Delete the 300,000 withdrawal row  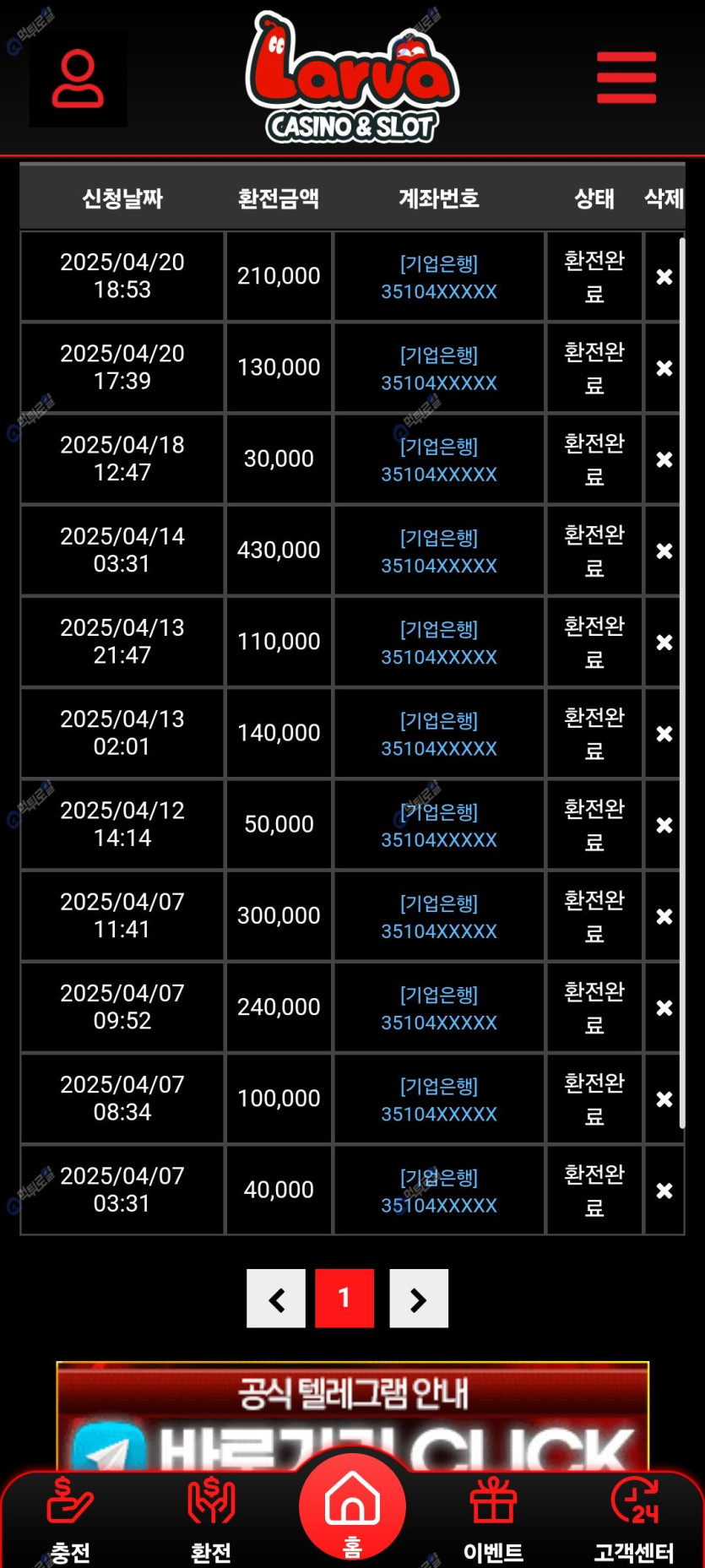point(664,916)
